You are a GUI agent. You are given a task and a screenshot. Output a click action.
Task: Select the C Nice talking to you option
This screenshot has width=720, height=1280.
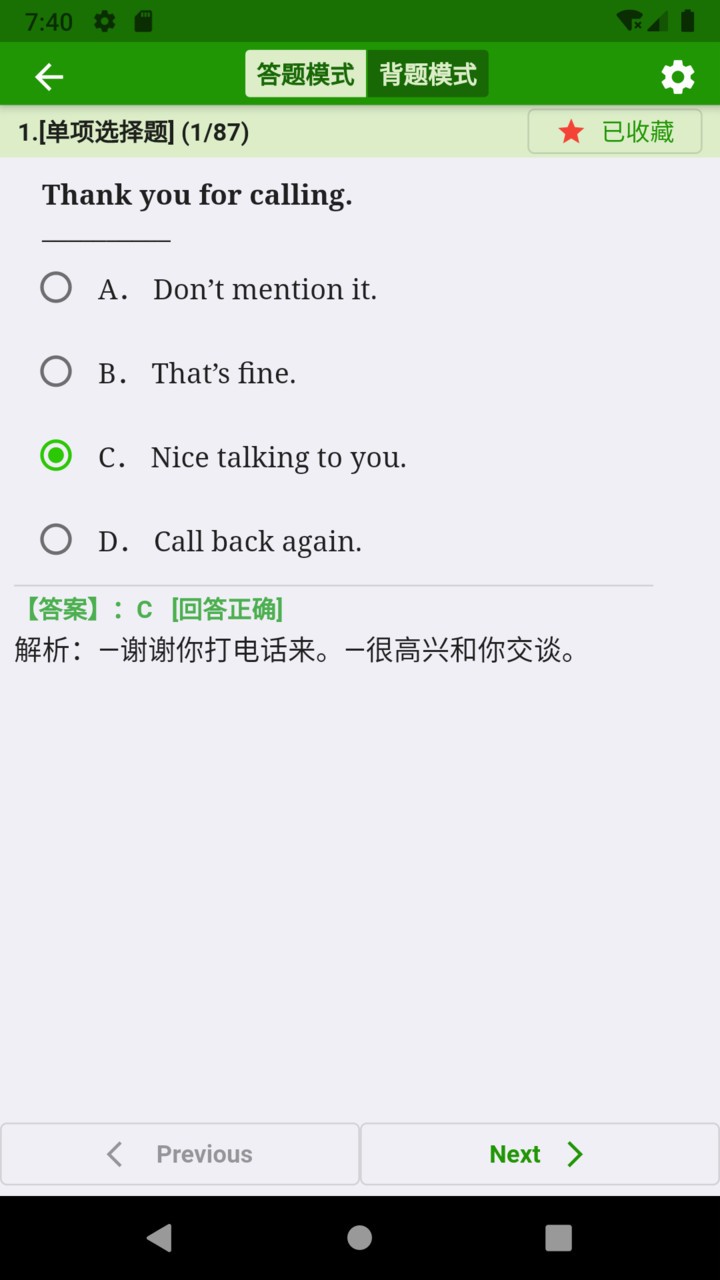click(56, 455)
